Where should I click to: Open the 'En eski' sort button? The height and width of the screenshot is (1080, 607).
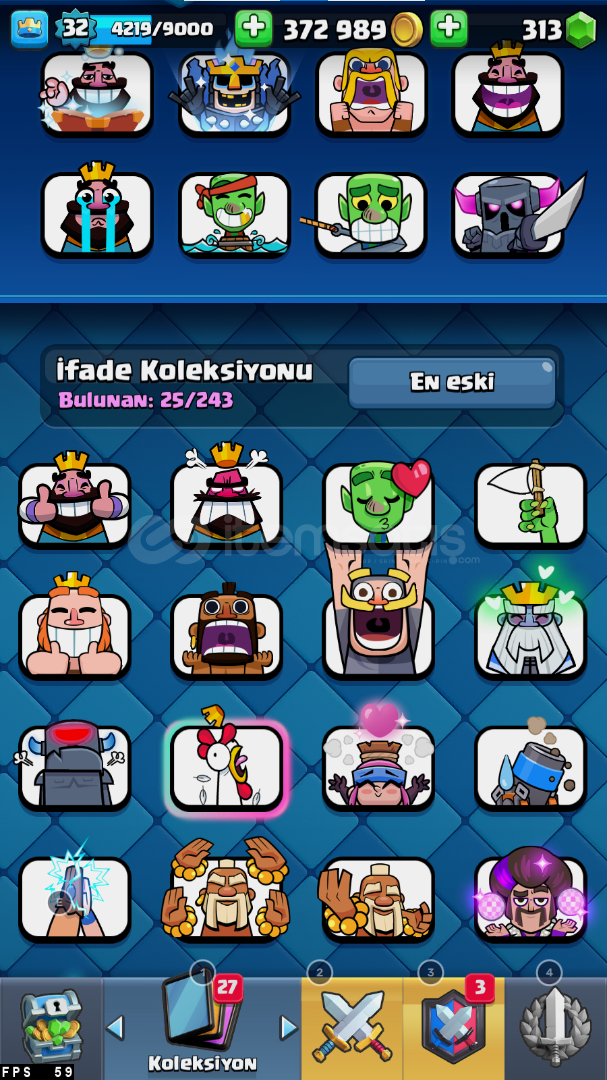pyautogui.click(x=452, y=382)
